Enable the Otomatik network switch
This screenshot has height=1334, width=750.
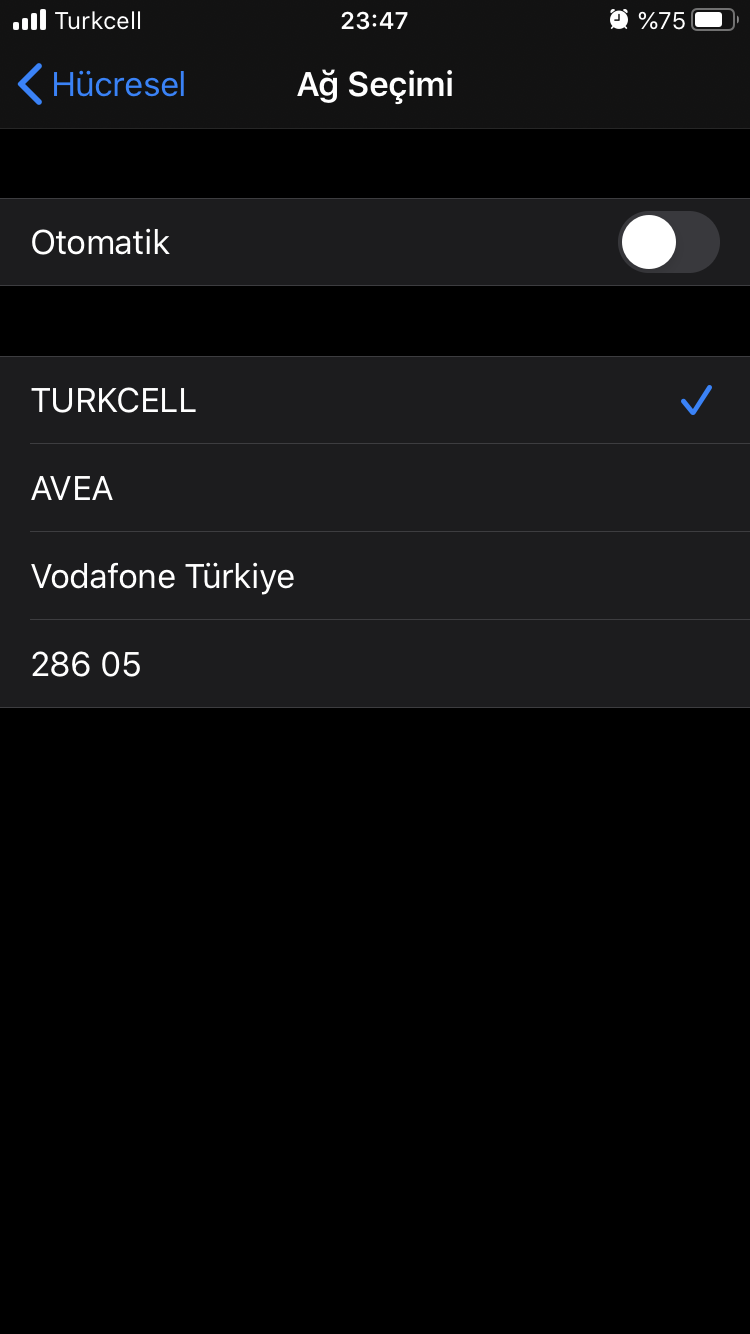pyautogui.click(x=668, y=242)
